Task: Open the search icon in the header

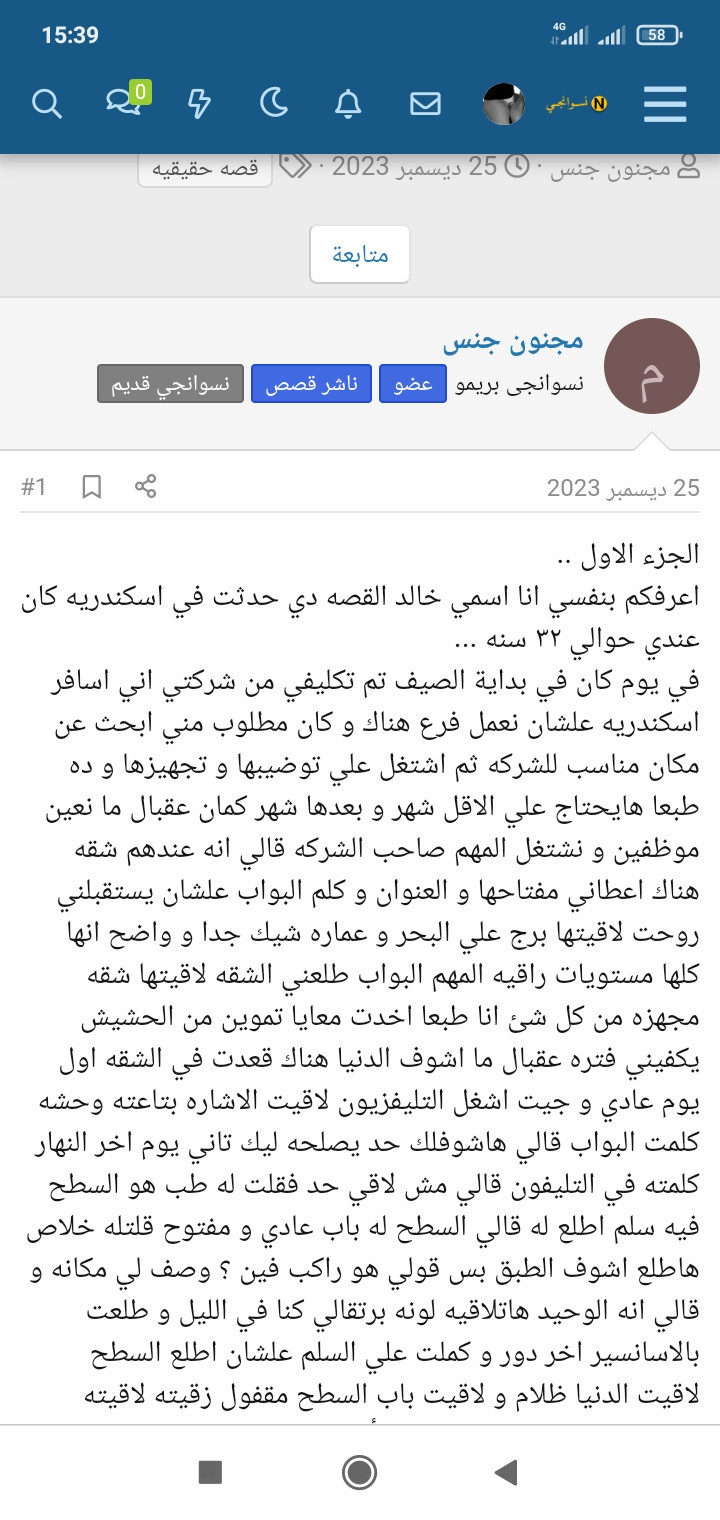Action: tap(47, 103)
